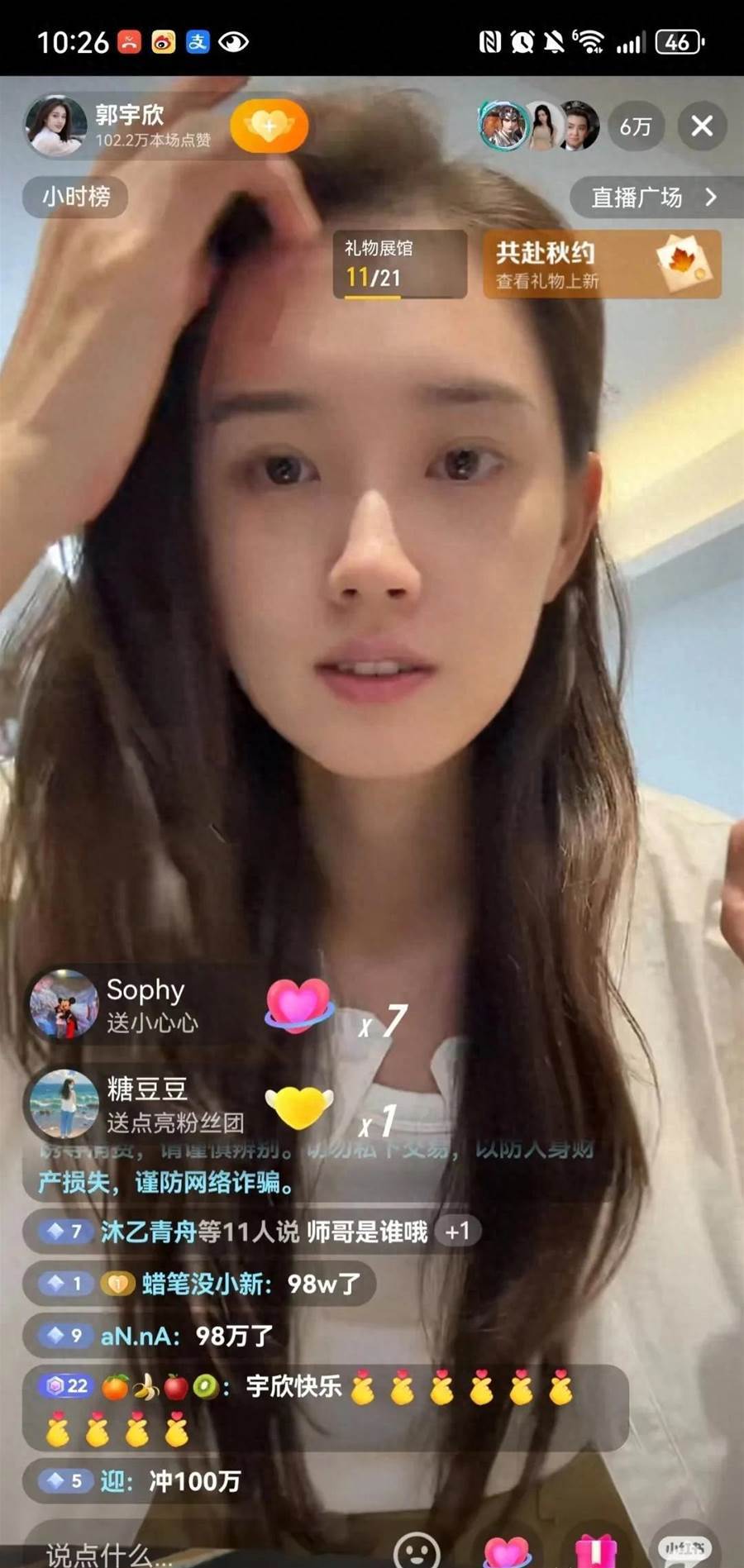The width and height of the screenshot is (744, 1568).
Task: Open the gift box panel
Action: click(x=595, y=1551)
